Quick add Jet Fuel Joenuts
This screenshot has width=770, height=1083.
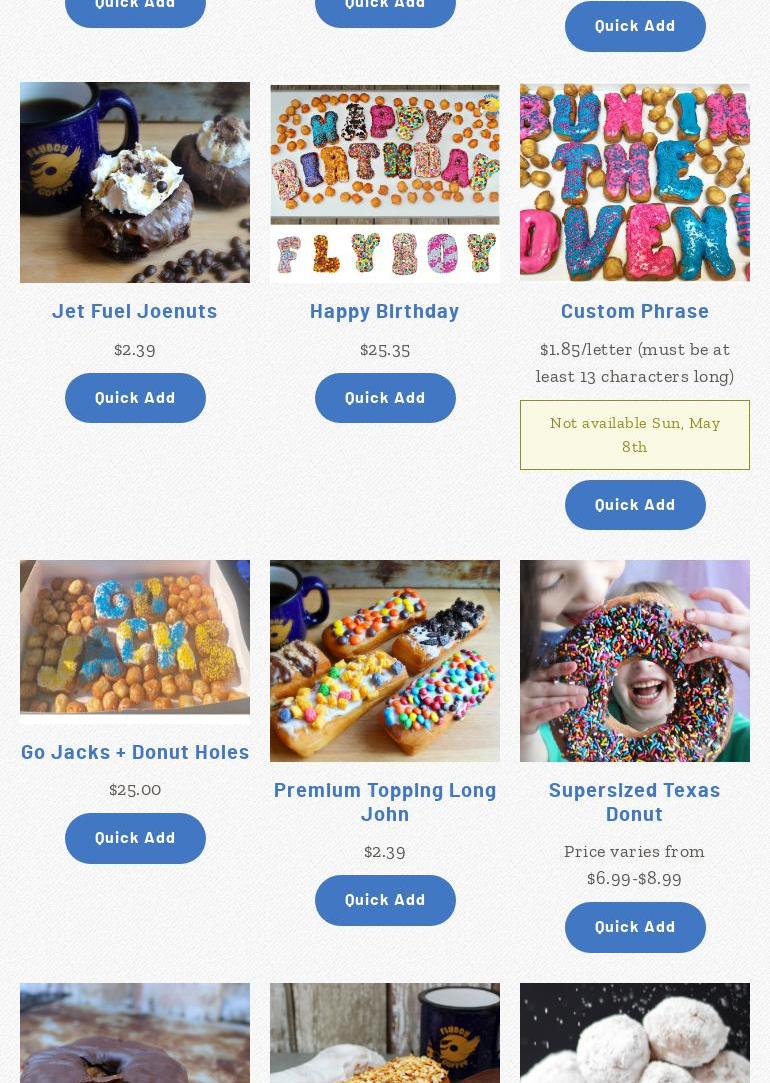coord(135,398)
